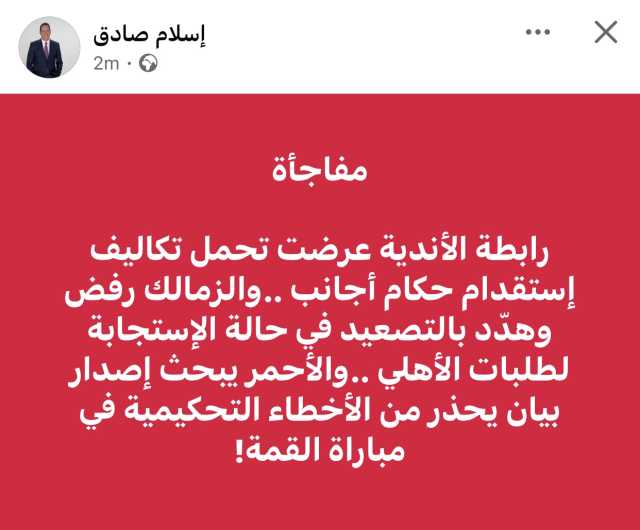Close the post with the X button
Image resolution: width=640 pixels, height=530 pixels.
coord(606,32)
